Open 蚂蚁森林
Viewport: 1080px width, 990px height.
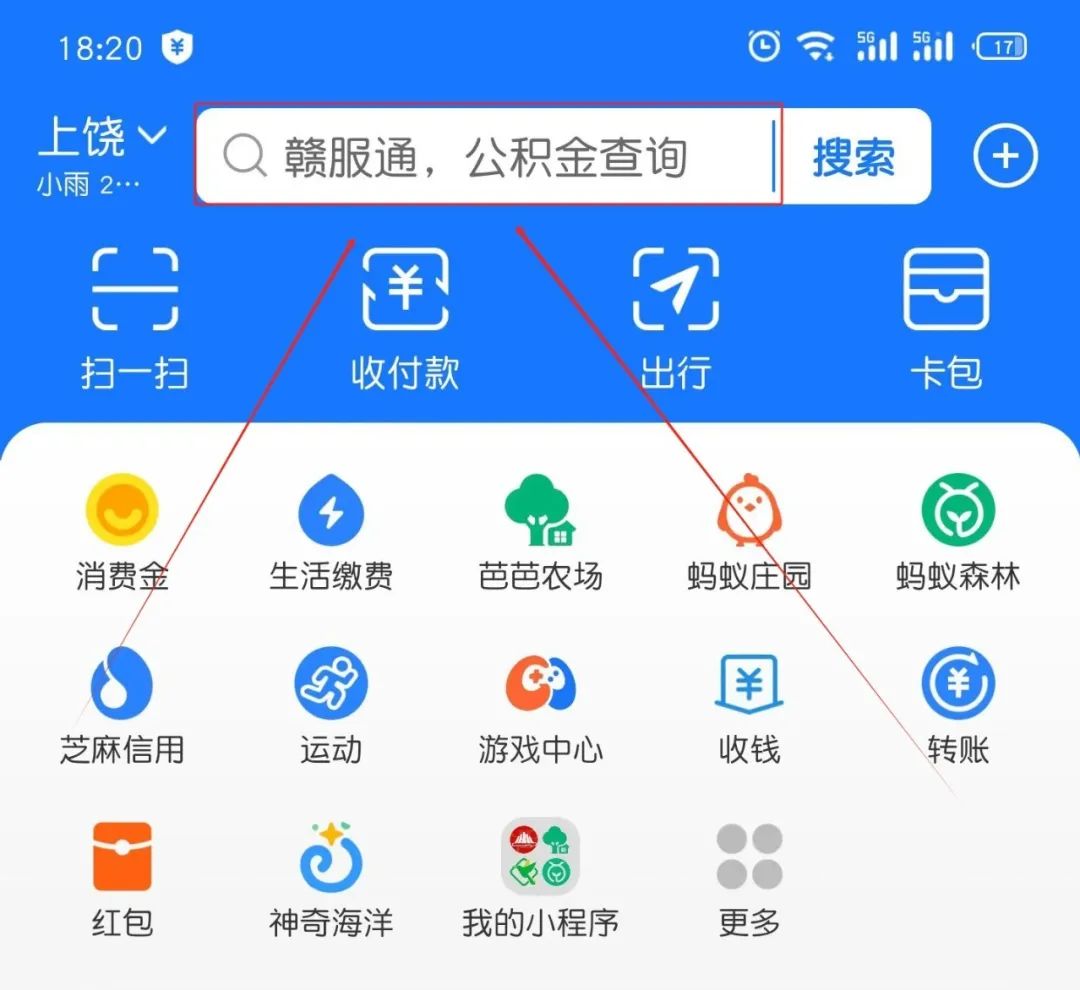[x=958, y=532]
